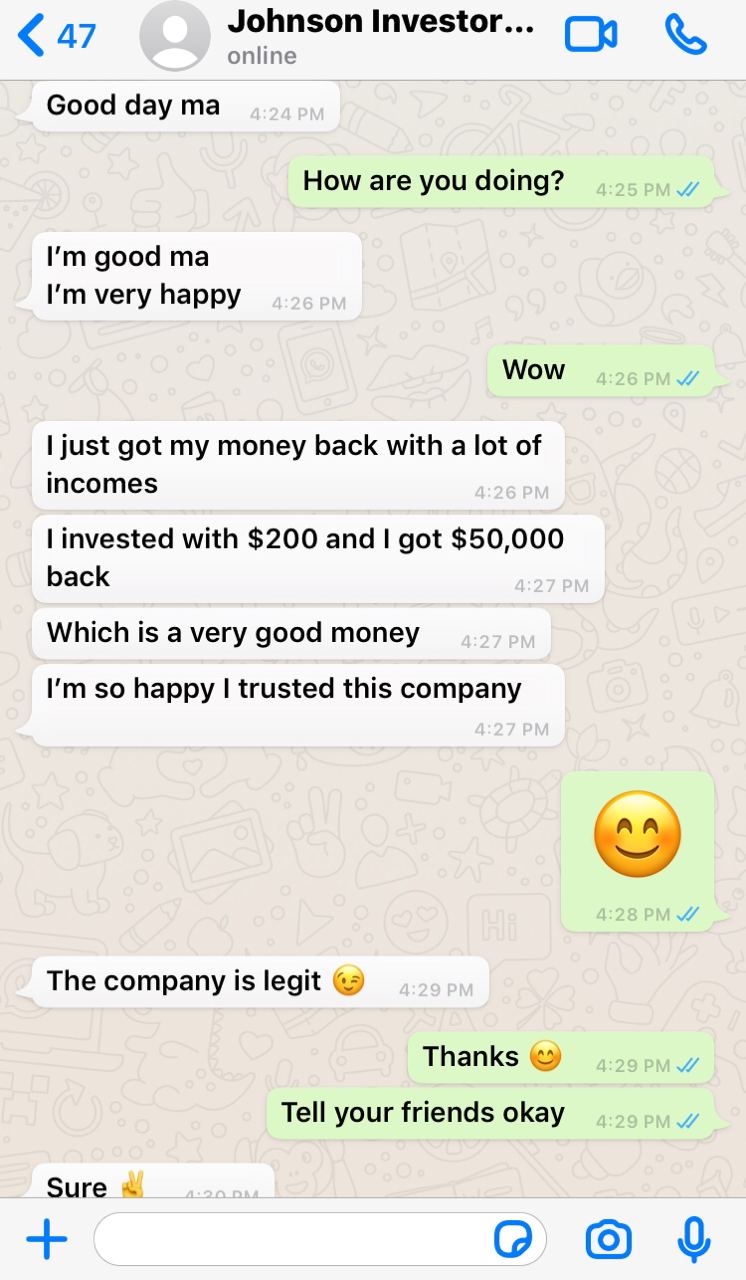746x1280 pixels.
Task: Start a voice call with Johnson Investor
Action: coord(685,36)
